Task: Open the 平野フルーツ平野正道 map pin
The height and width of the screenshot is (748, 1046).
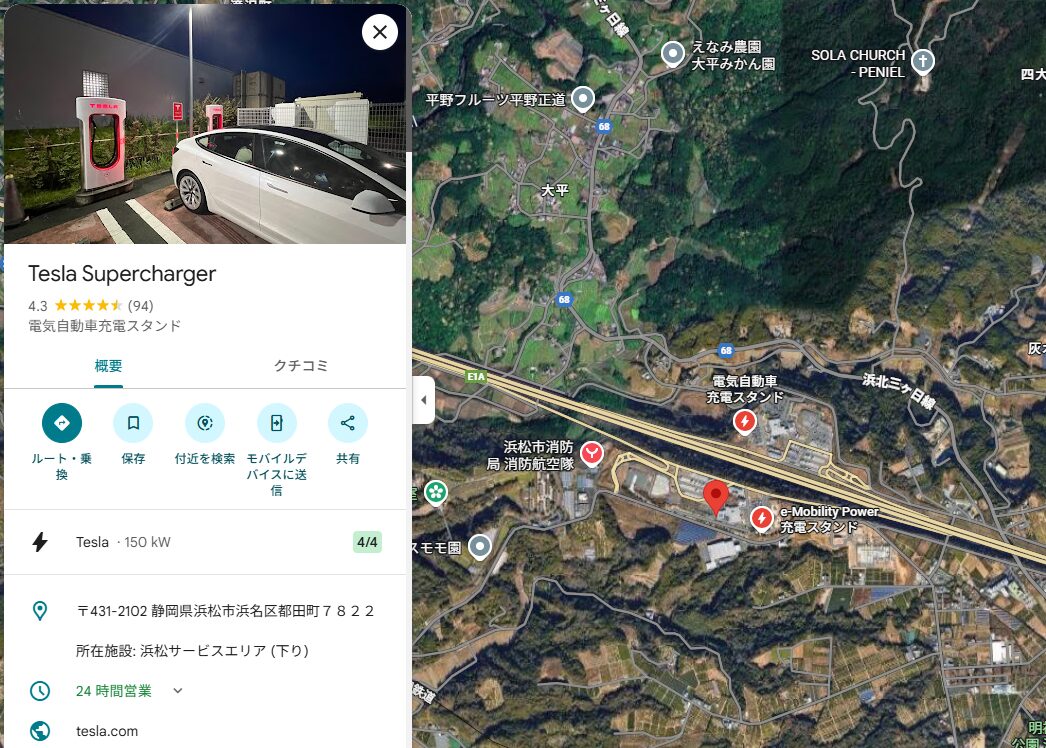Action: (582, 99)
